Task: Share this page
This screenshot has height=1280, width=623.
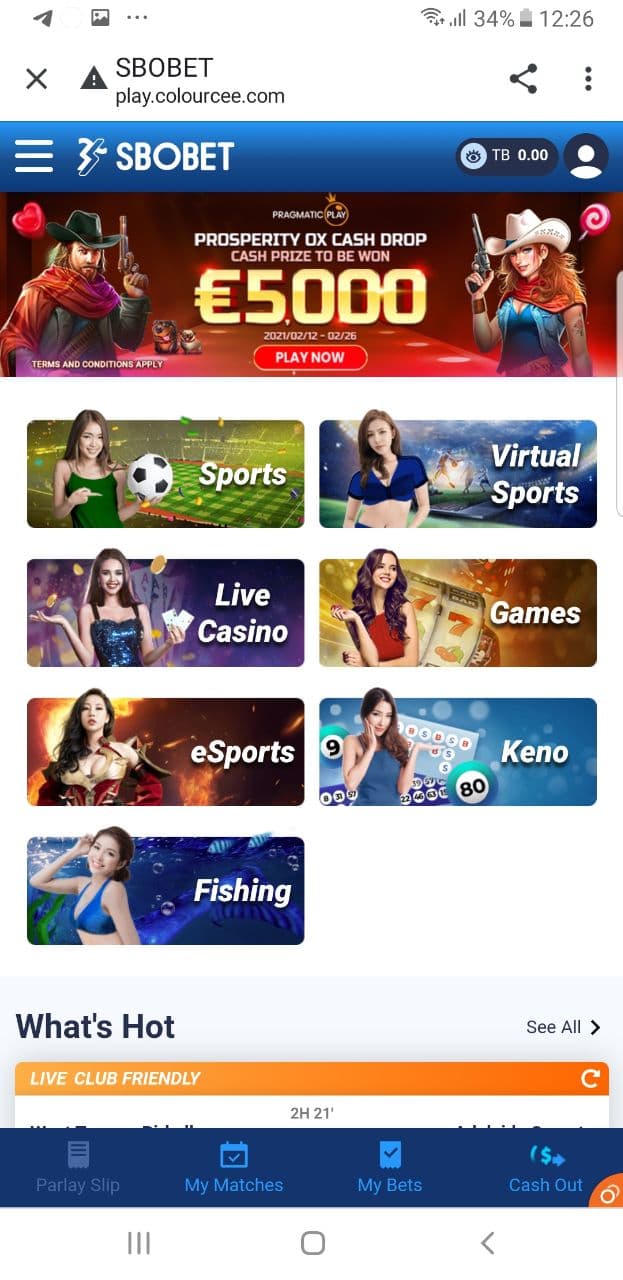Action: pos(523,79)
